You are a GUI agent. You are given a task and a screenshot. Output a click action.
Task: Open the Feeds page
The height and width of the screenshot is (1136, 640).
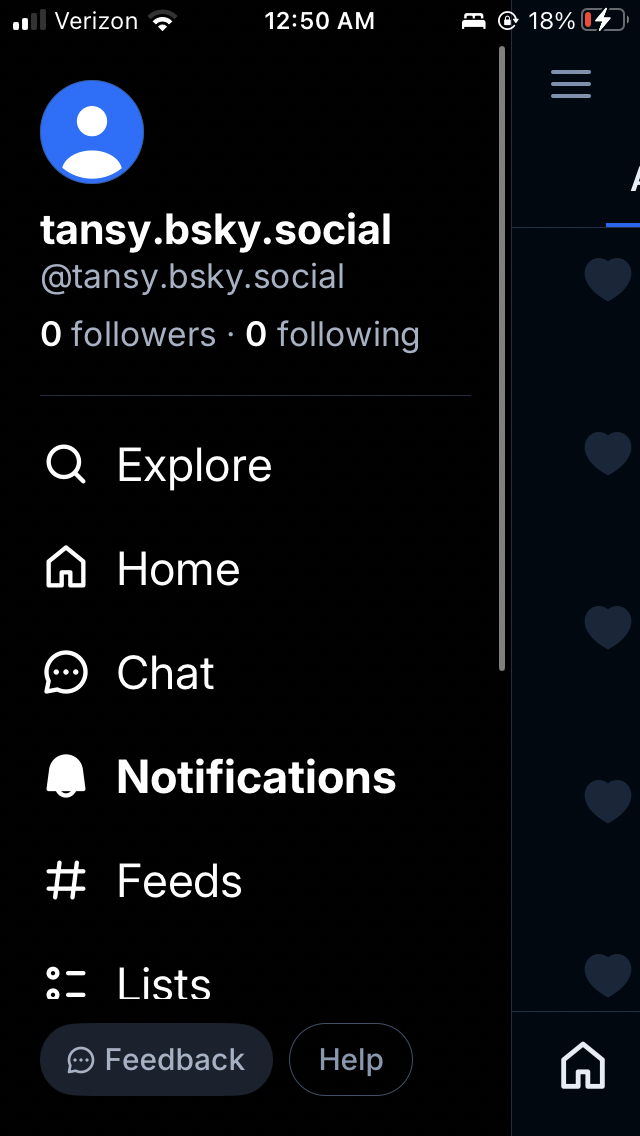pyautogui.click(x=145, y=881)
